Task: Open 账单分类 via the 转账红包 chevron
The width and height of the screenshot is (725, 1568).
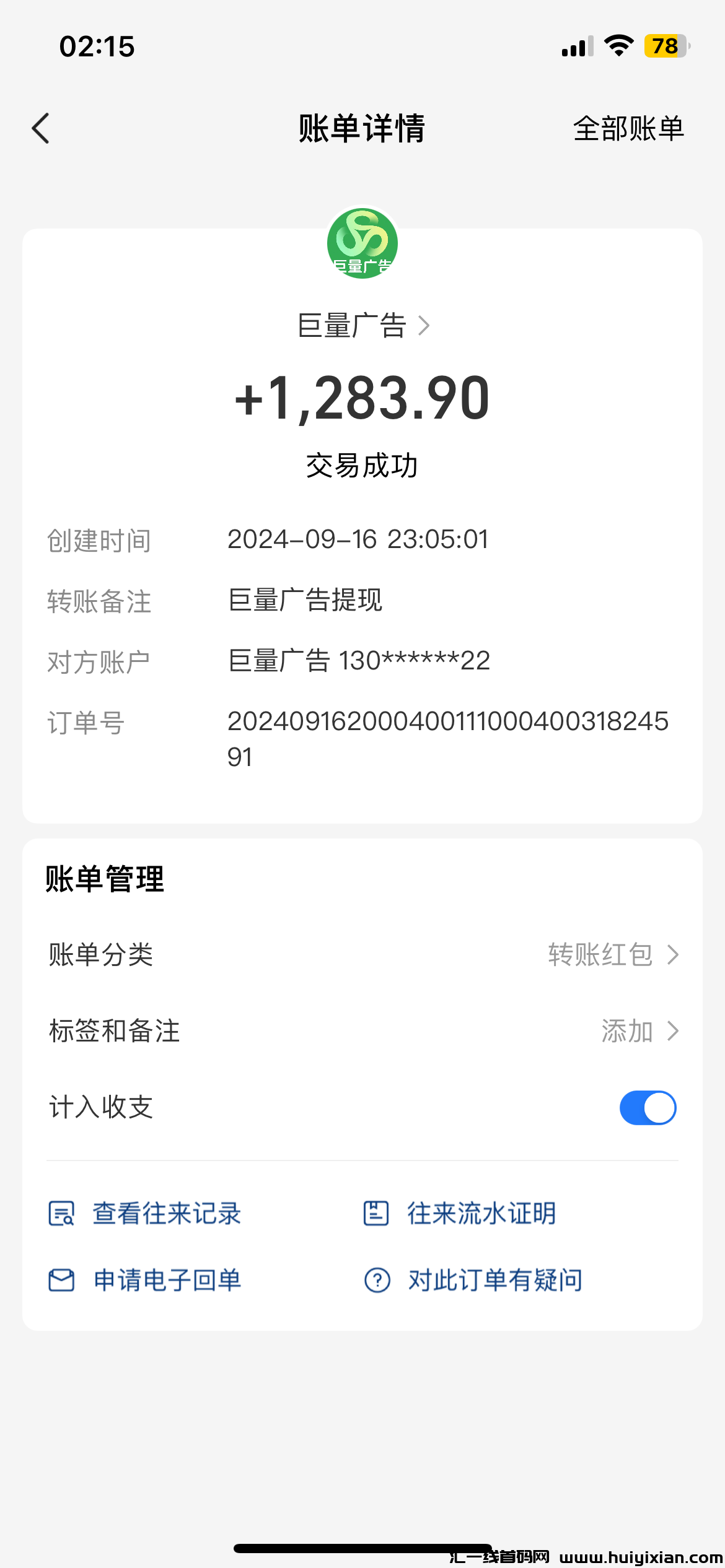Action: tap(672, 955)
